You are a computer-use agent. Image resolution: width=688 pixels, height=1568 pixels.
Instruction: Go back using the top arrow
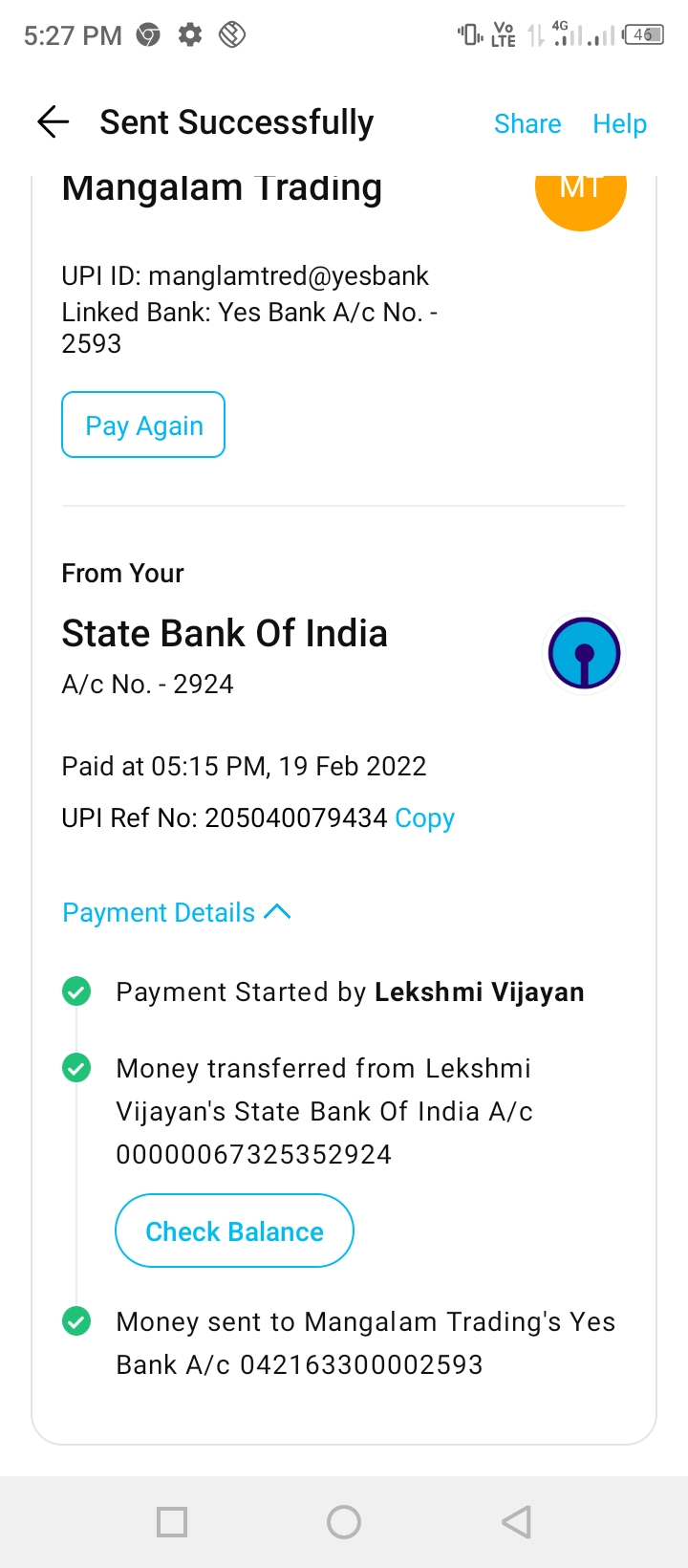(54, 122)
